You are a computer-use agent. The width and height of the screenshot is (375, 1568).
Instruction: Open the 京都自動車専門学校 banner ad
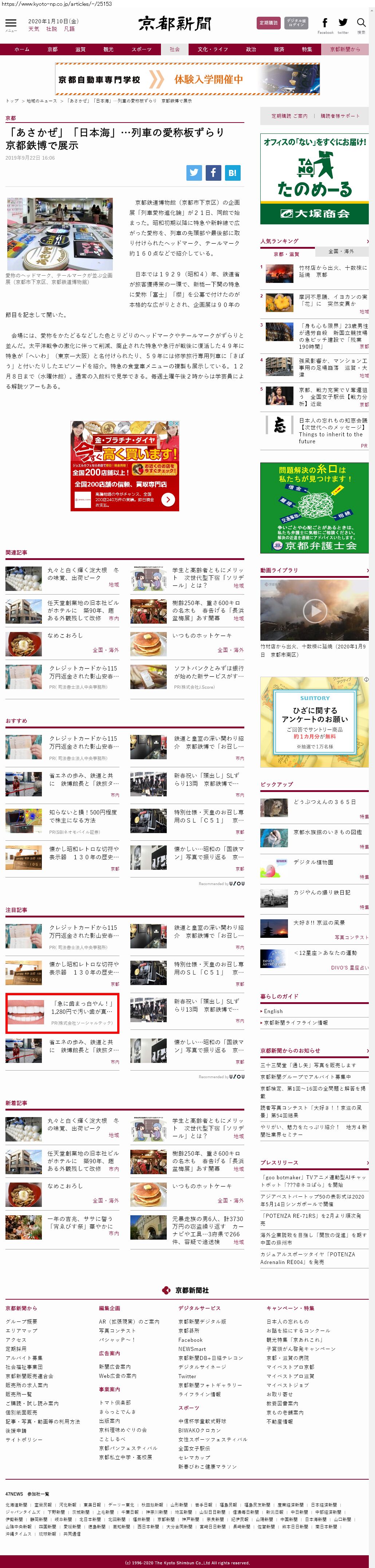[x=187, y=79]
